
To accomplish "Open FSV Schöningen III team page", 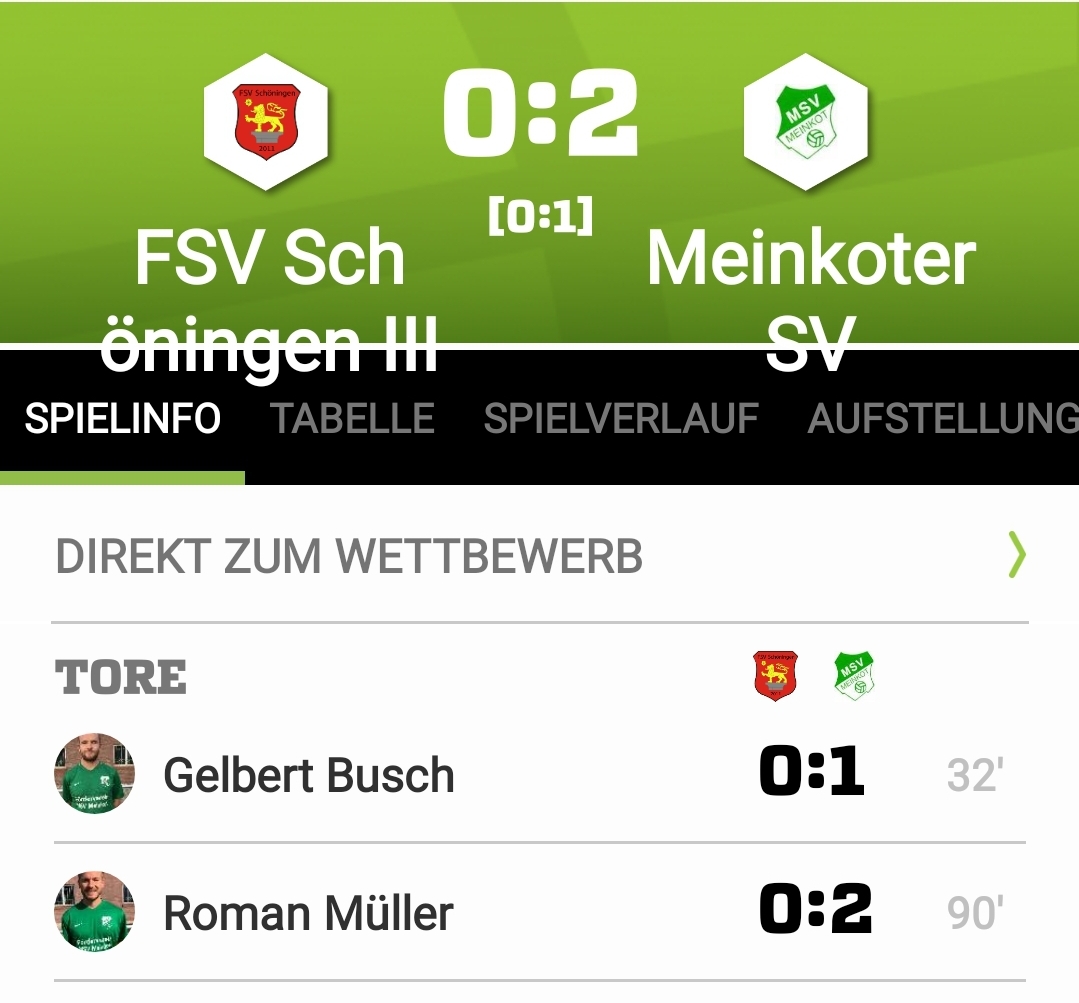I will (x=266, y=122).
